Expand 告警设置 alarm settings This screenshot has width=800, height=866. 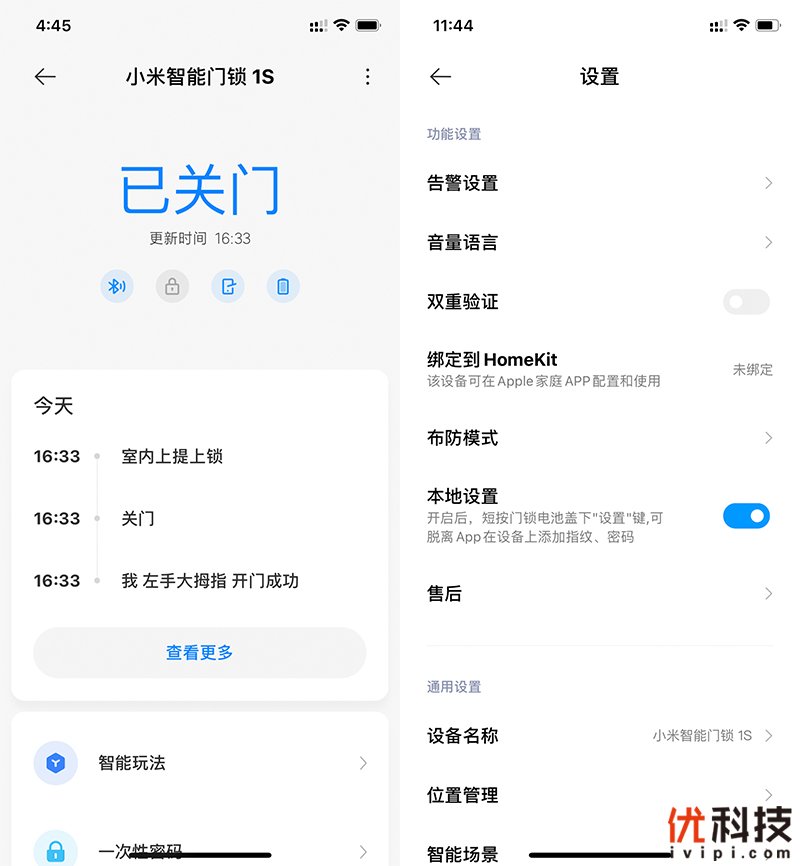[x=600, y=184]
